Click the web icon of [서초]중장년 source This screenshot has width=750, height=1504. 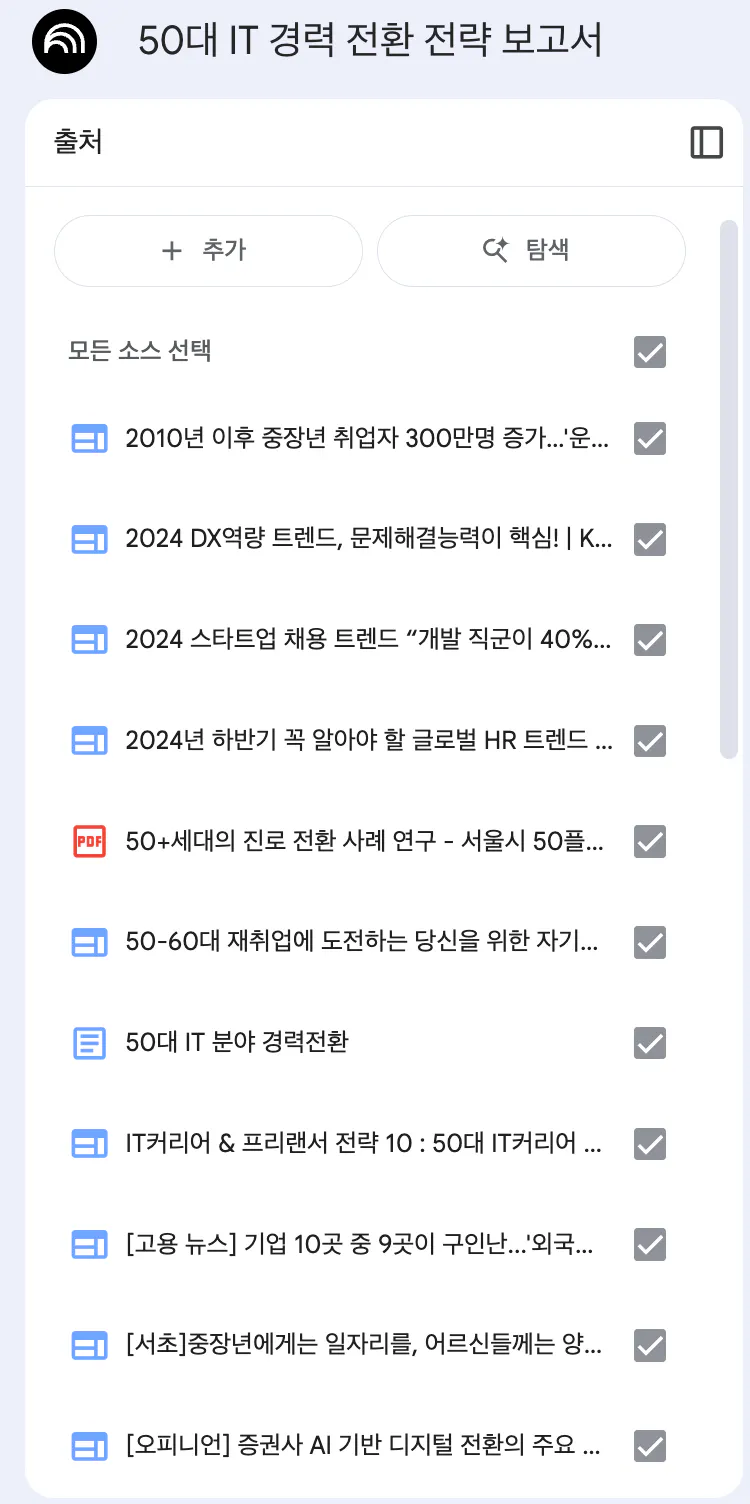(89, 1346)
